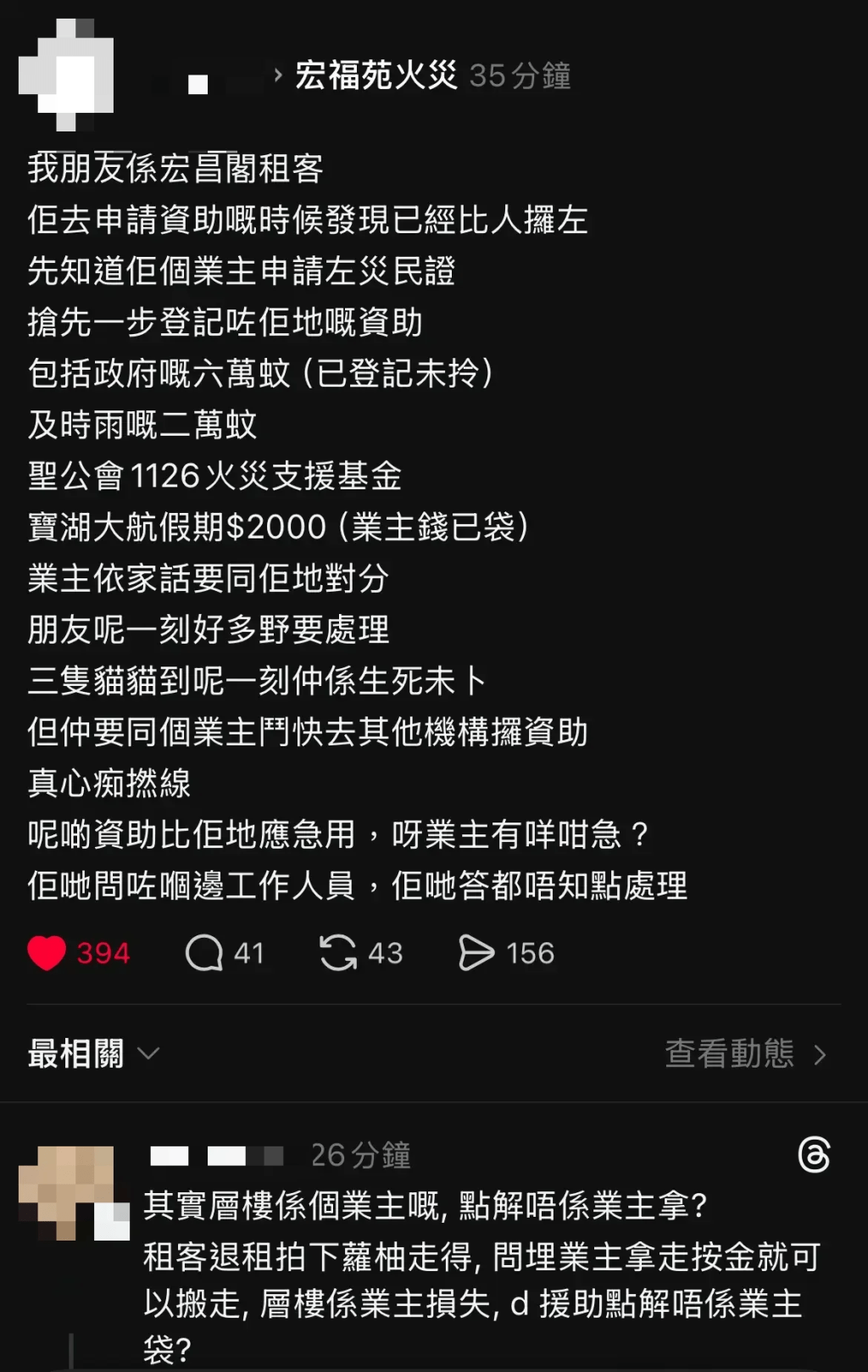
Task: Expand 查看動態 with its right chevron
Action: tap(821, 1056)
